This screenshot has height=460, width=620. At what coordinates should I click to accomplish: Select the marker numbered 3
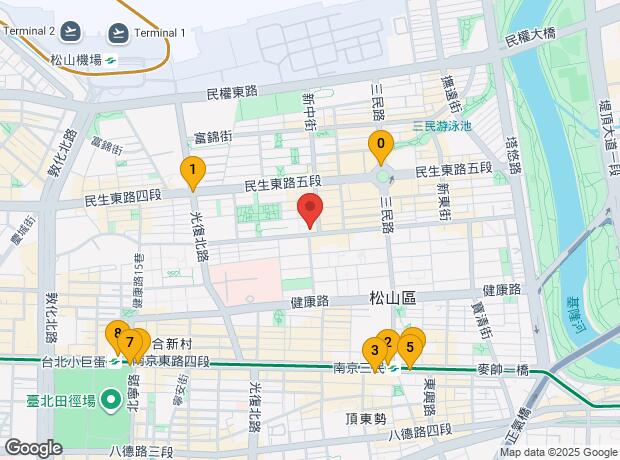pyautogui.click(x=374, y=350)
